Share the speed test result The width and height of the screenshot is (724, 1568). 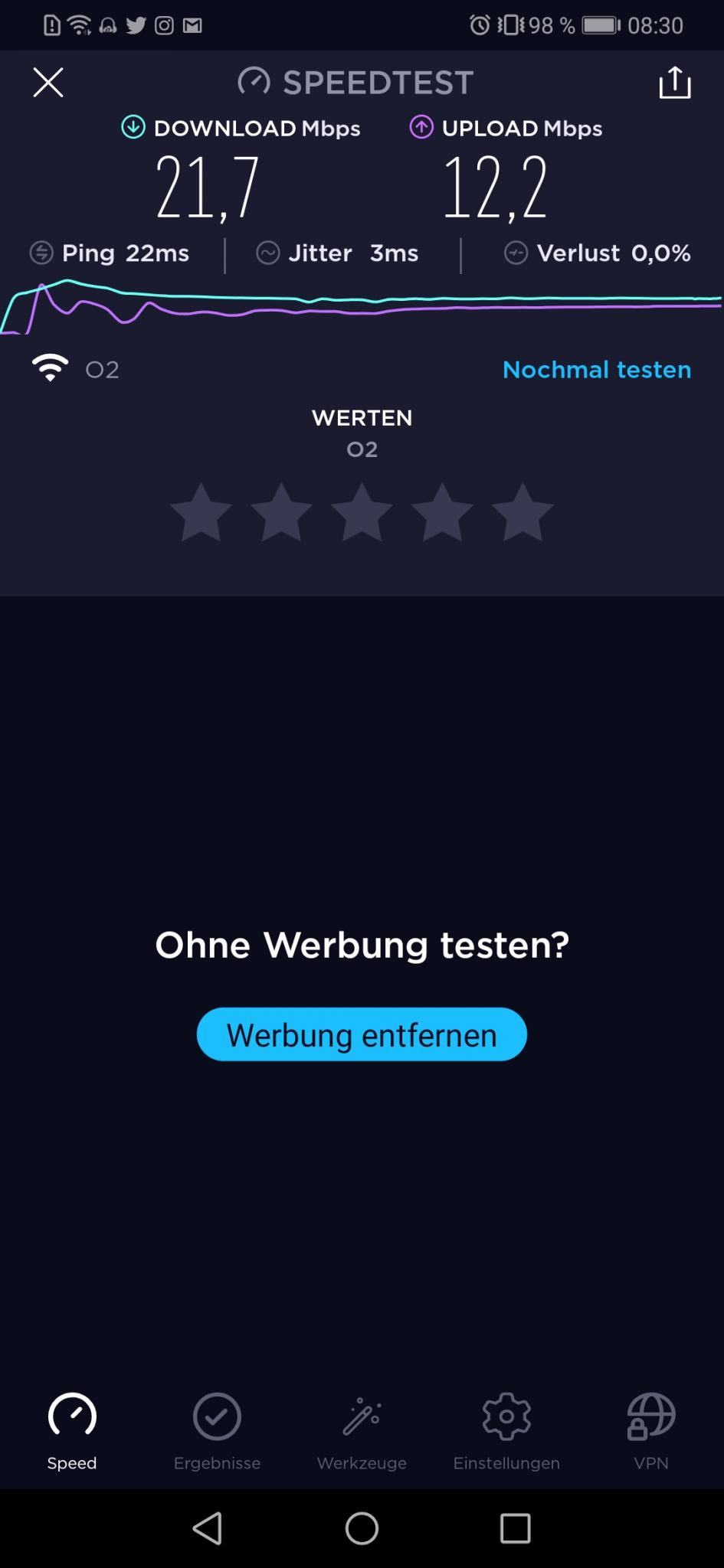[675, 83]
